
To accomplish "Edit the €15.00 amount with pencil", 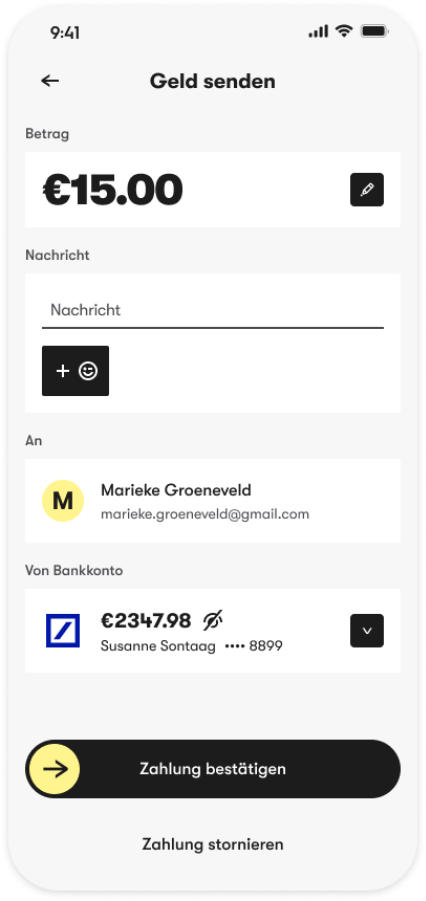I will 367,190.
